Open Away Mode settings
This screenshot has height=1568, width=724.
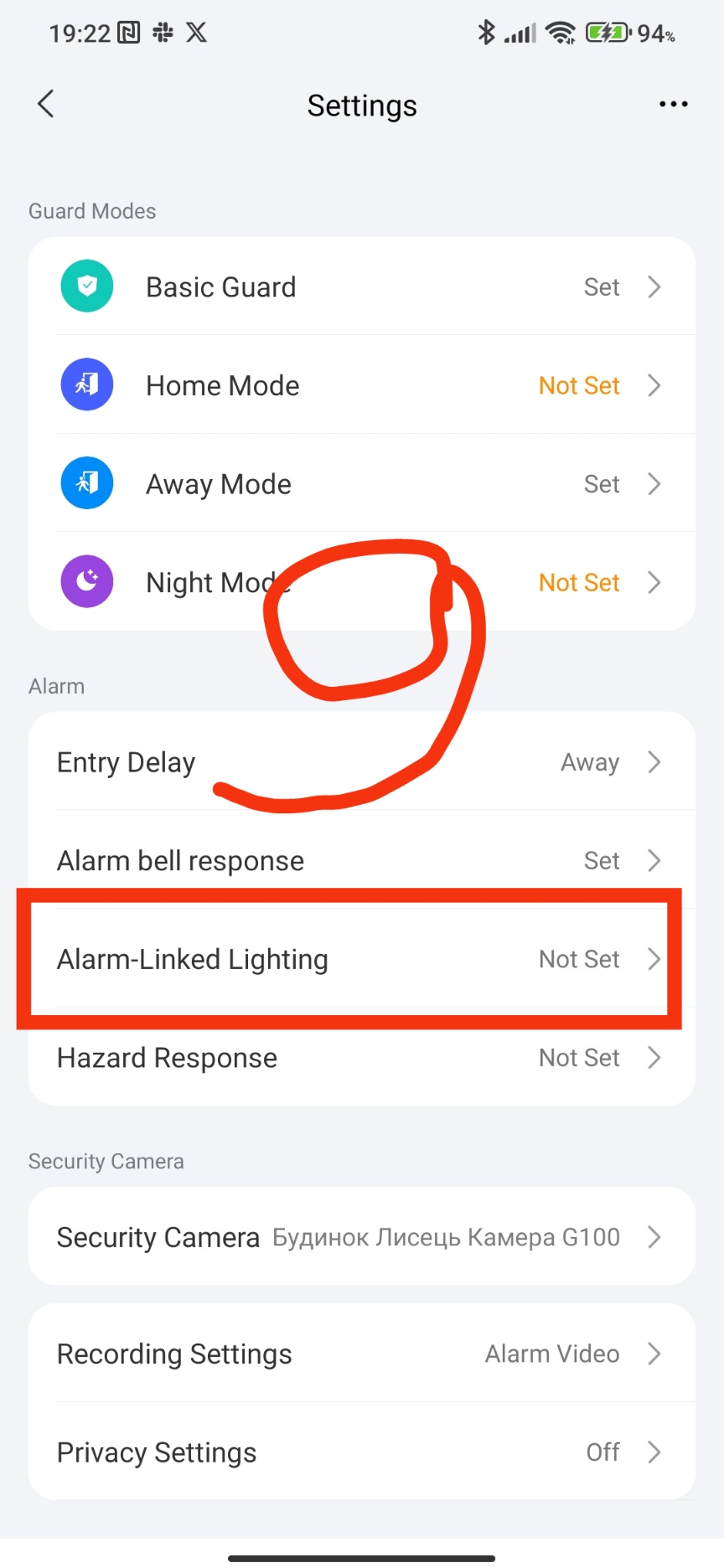tap(362, 484)
